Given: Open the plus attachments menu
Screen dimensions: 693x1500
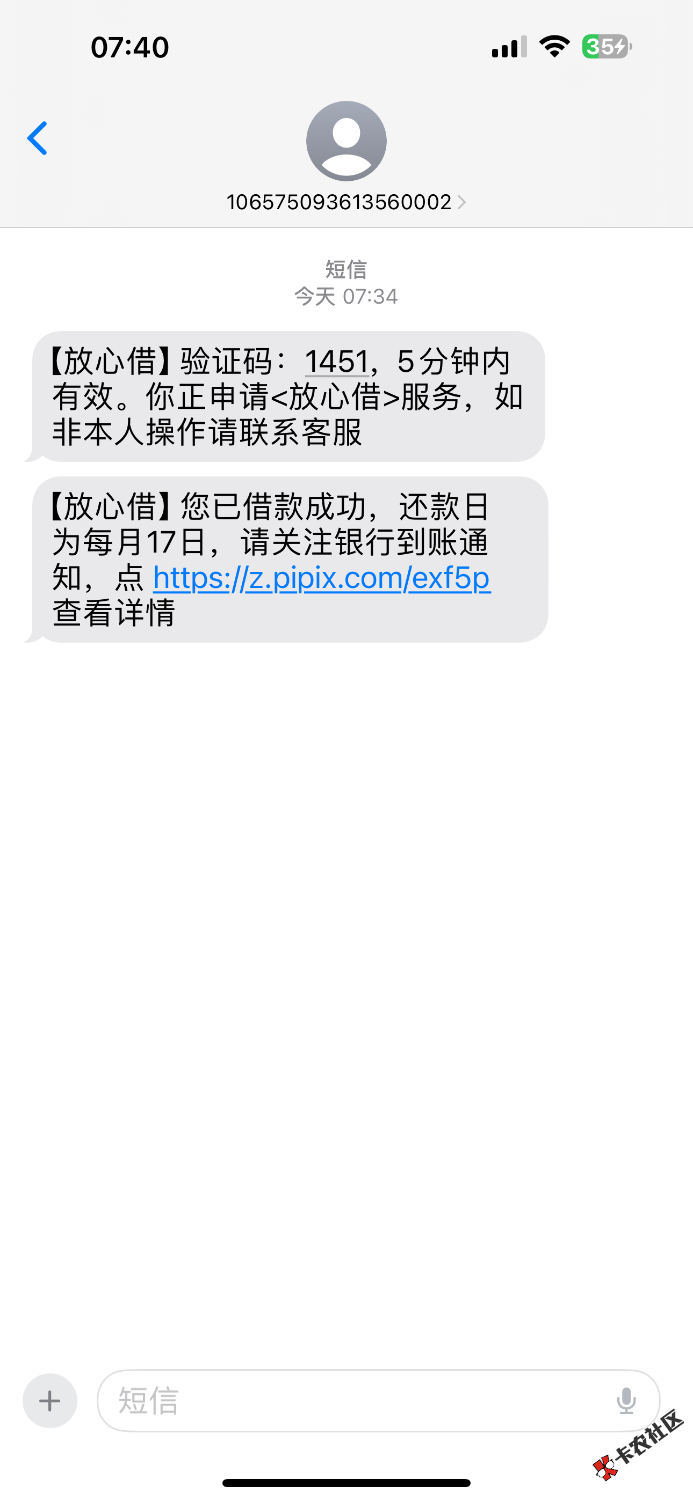Looking at the screenshot, I should click(49, 1401).
